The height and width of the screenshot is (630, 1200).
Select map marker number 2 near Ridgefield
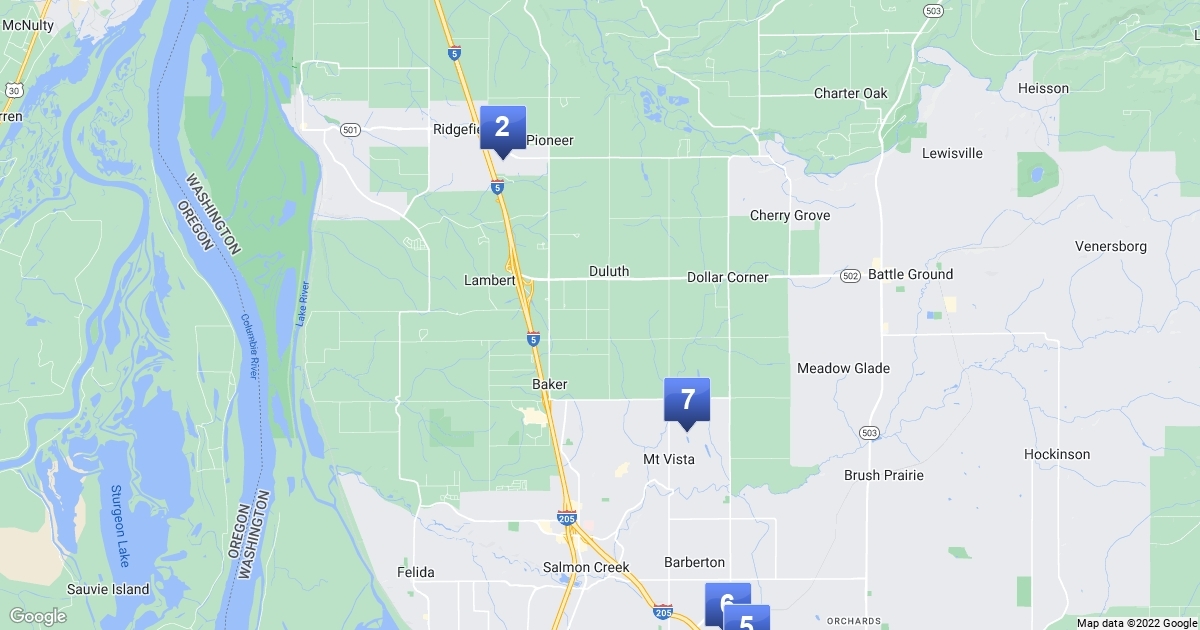click(x=502, y=129)
